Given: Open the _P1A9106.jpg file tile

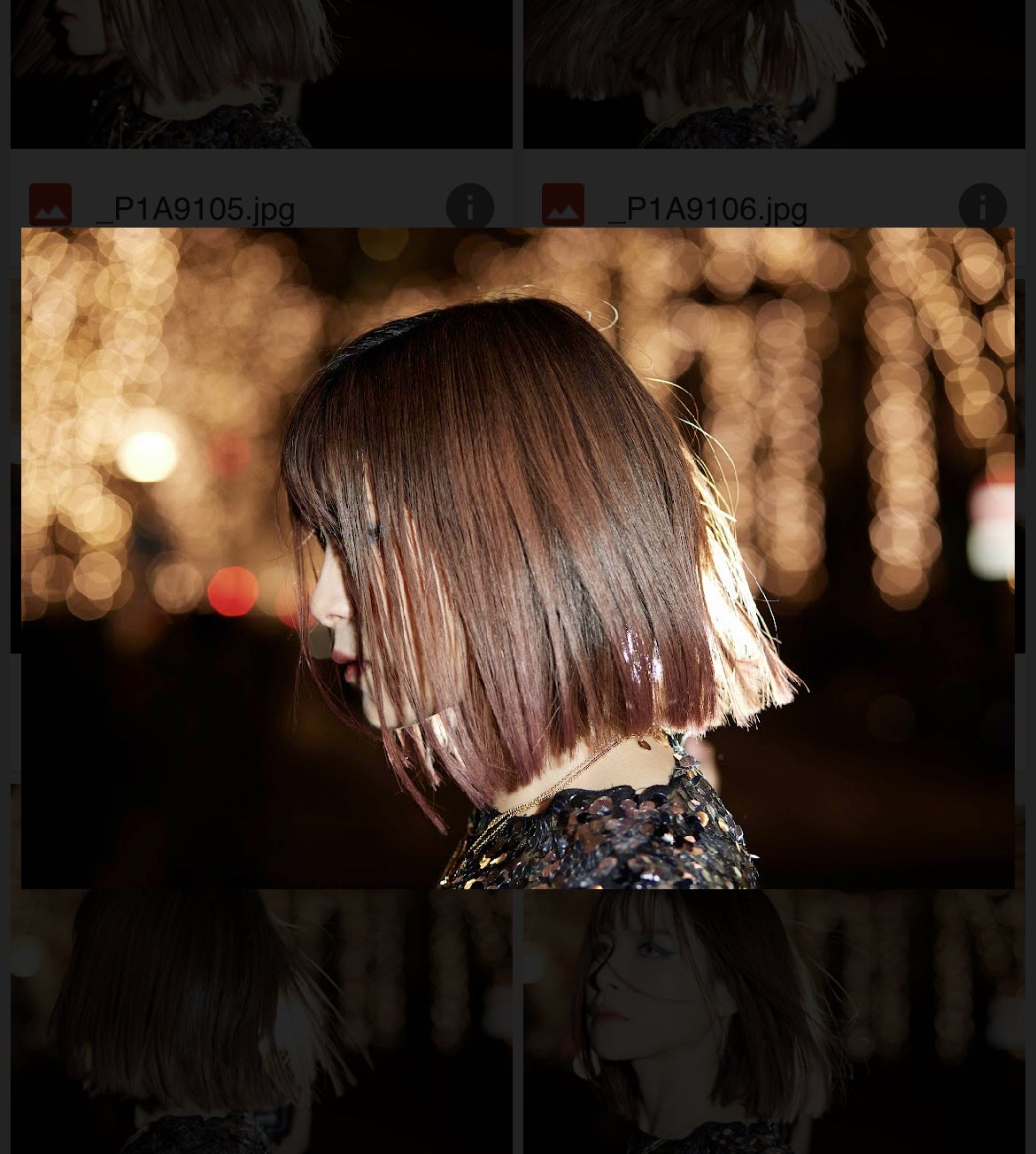Looking at the screenshot, I should click(707, 209).
